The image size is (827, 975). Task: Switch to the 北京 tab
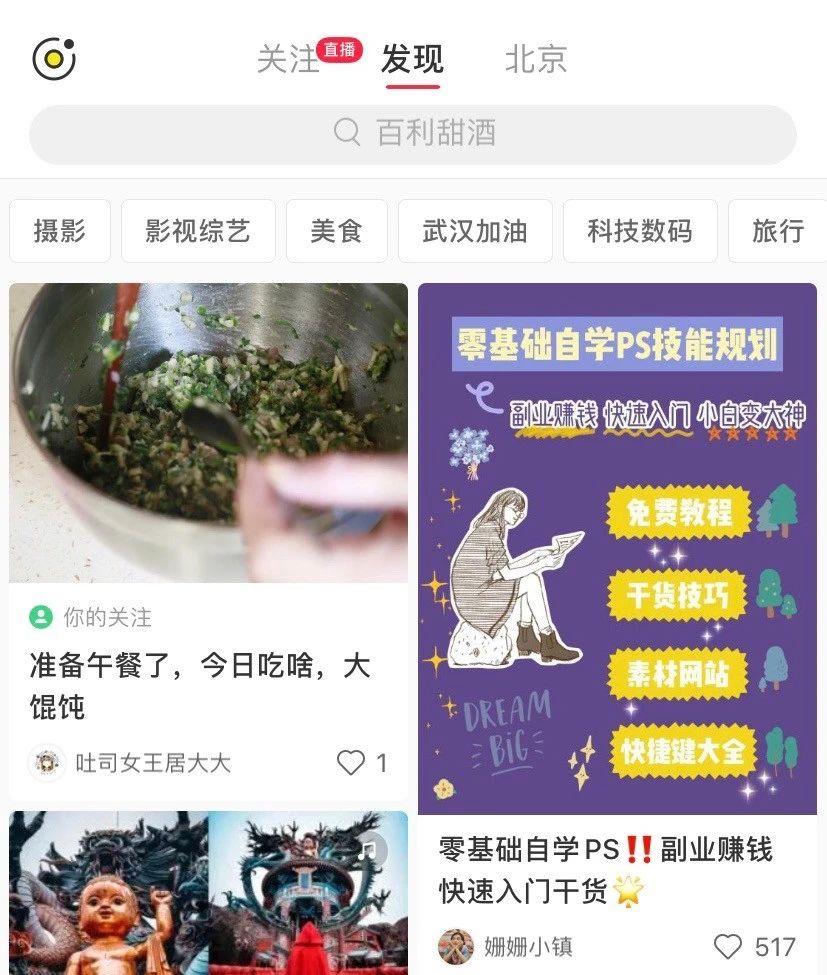coord(536,59)
